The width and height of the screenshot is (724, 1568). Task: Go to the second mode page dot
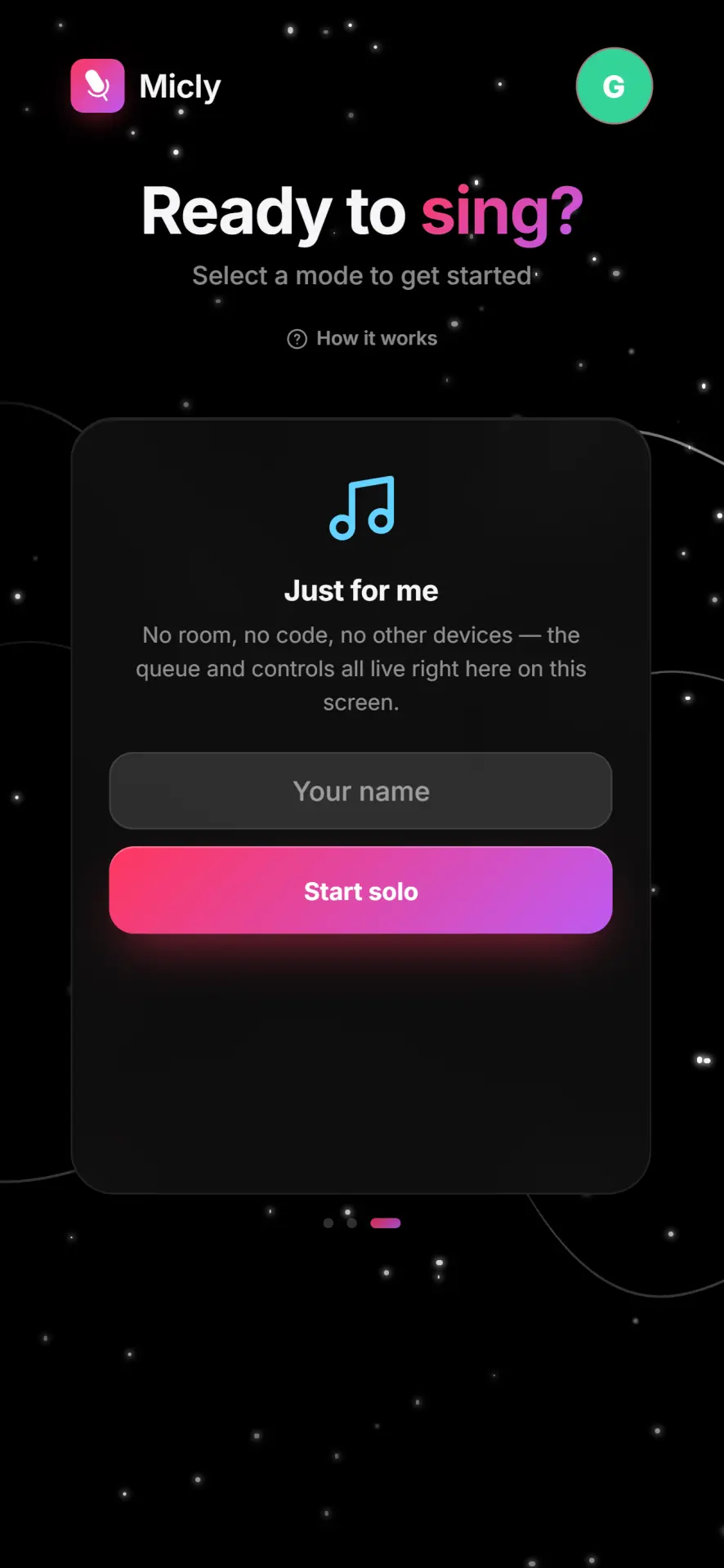[x=351, y=1223]
